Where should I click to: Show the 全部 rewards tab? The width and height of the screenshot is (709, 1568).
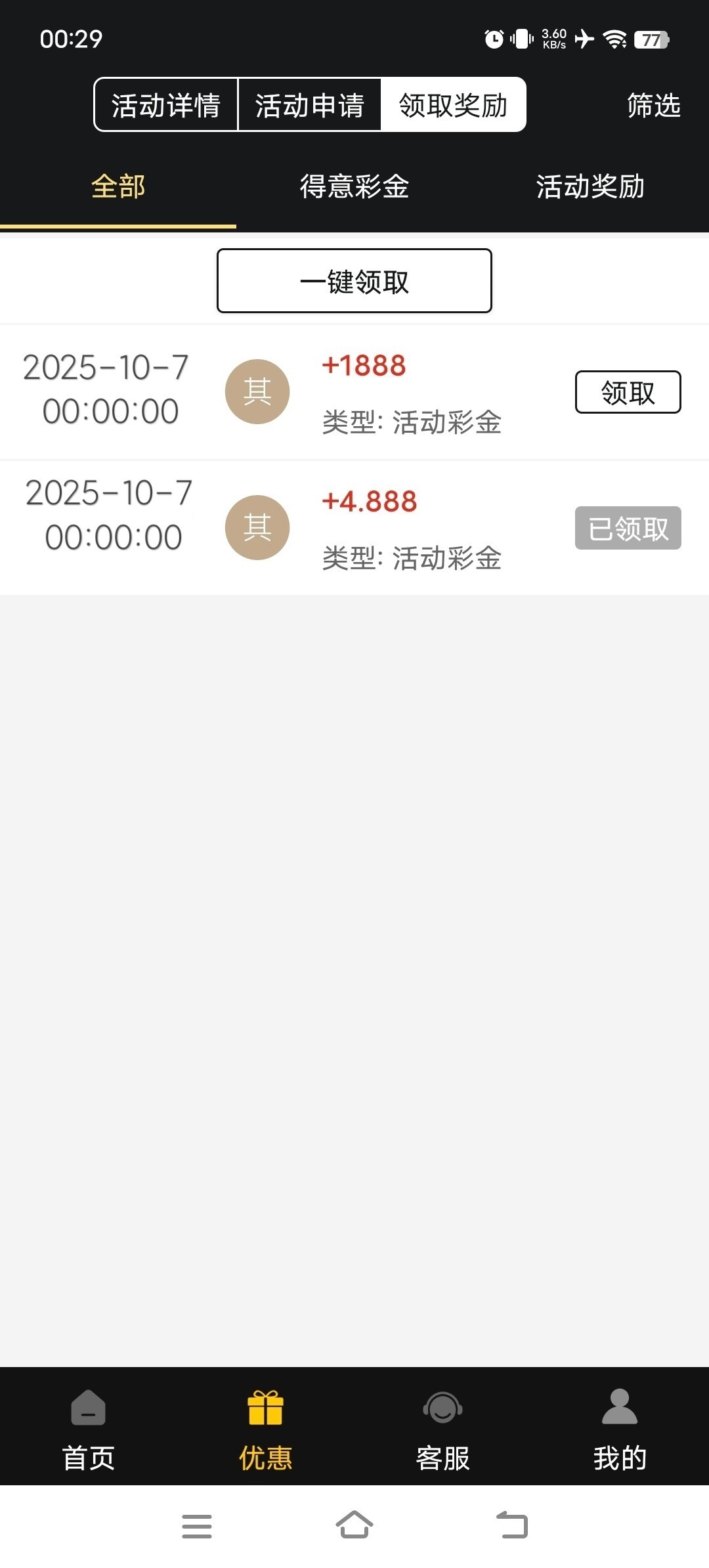118,187
